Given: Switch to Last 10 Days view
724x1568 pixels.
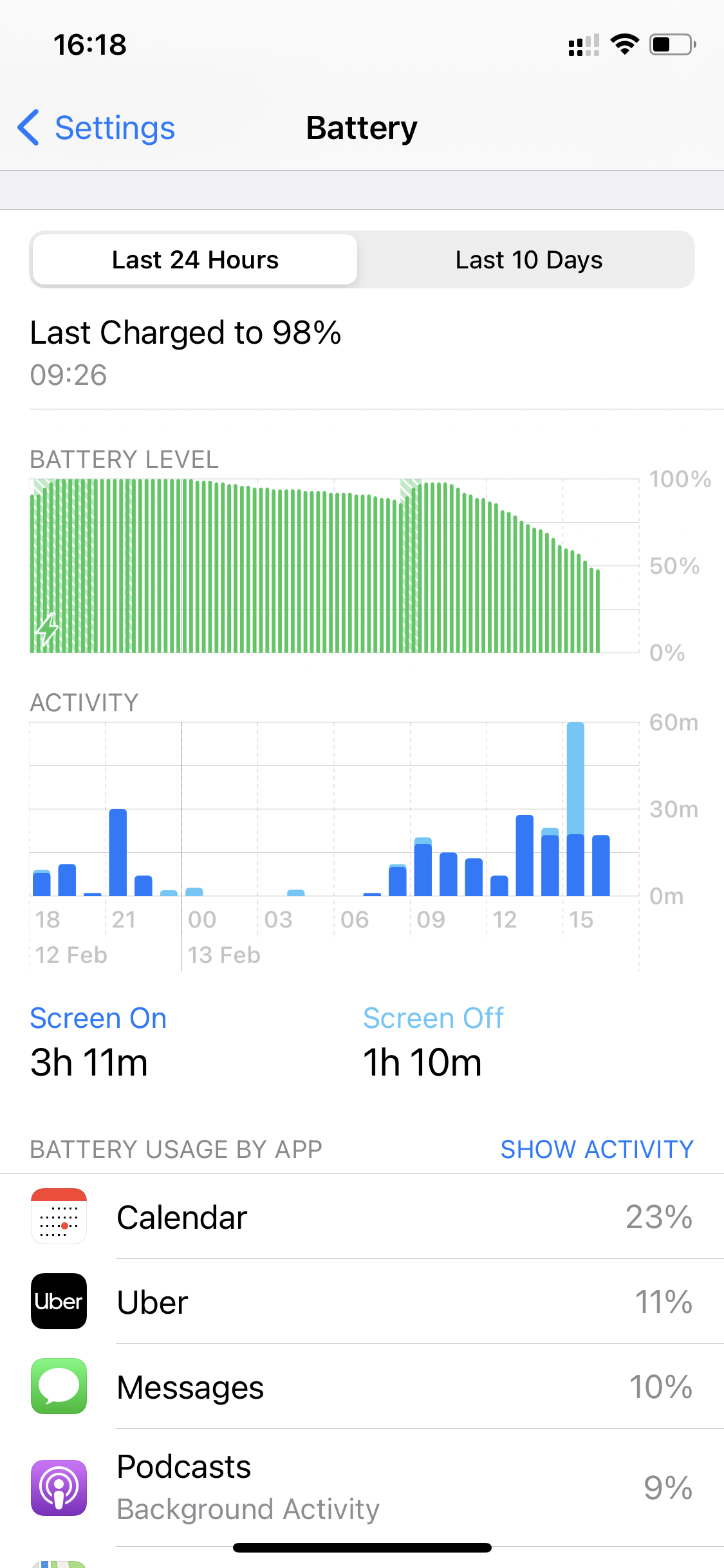Looking at the screenshot, I should (x=528, y=259).
